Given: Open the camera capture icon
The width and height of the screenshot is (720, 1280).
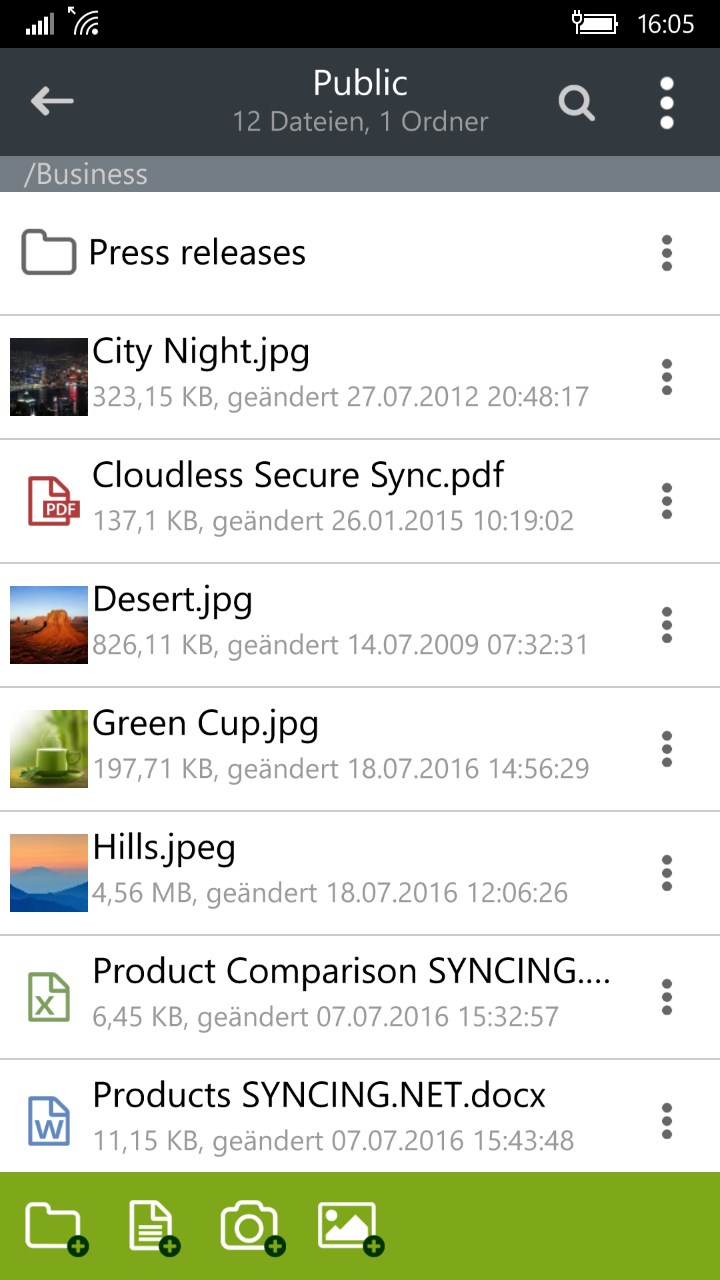Looking at the screenshot, I should [x=251, y=1225].
